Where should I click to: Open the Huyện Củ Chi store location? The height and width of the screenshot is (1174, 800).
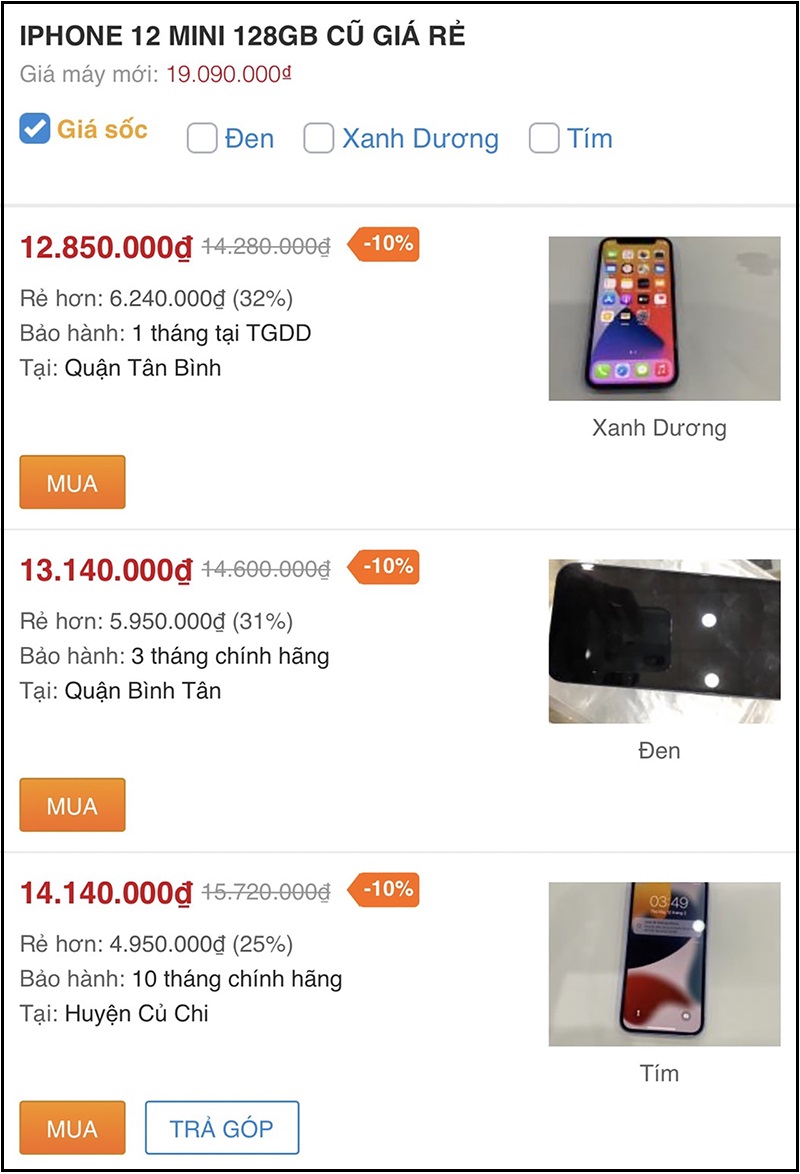click(x=133, y=1014)
